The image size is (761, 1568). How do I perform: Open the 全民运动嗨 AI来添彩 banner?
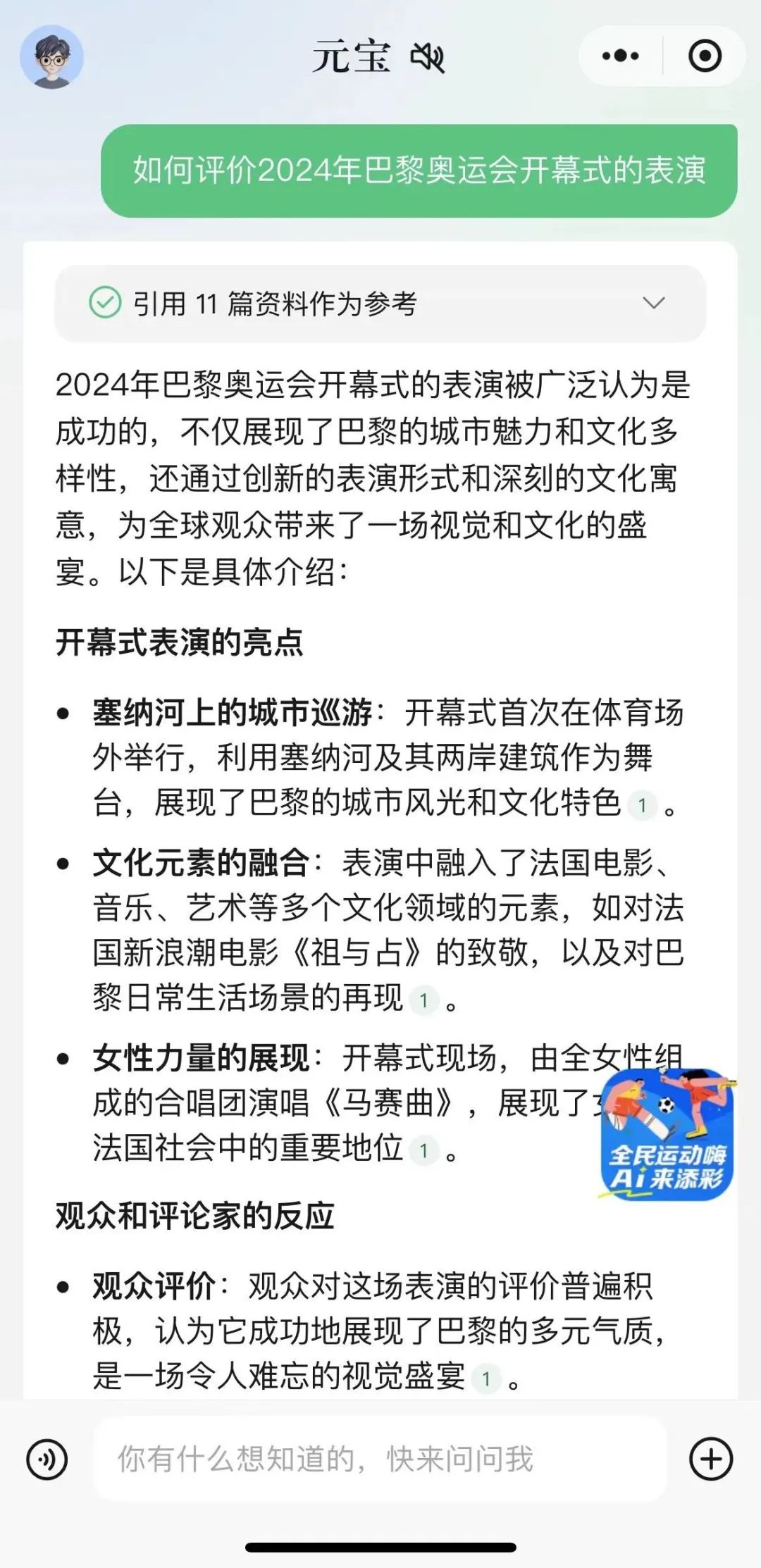pyautogui.click(x=666, y=1135)
